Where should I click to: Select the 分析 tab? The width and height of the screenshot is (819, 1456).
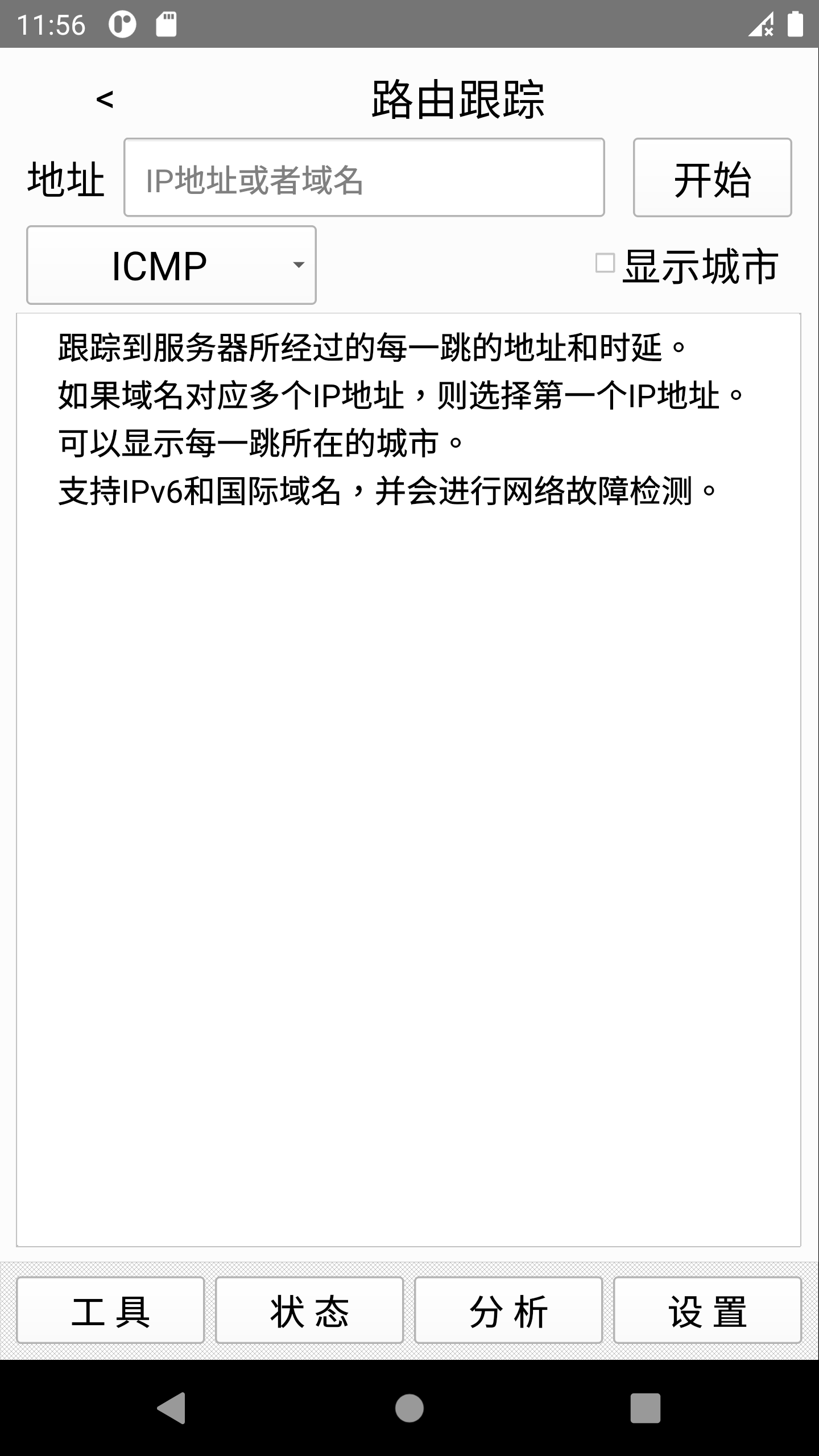pos(508,1310)
